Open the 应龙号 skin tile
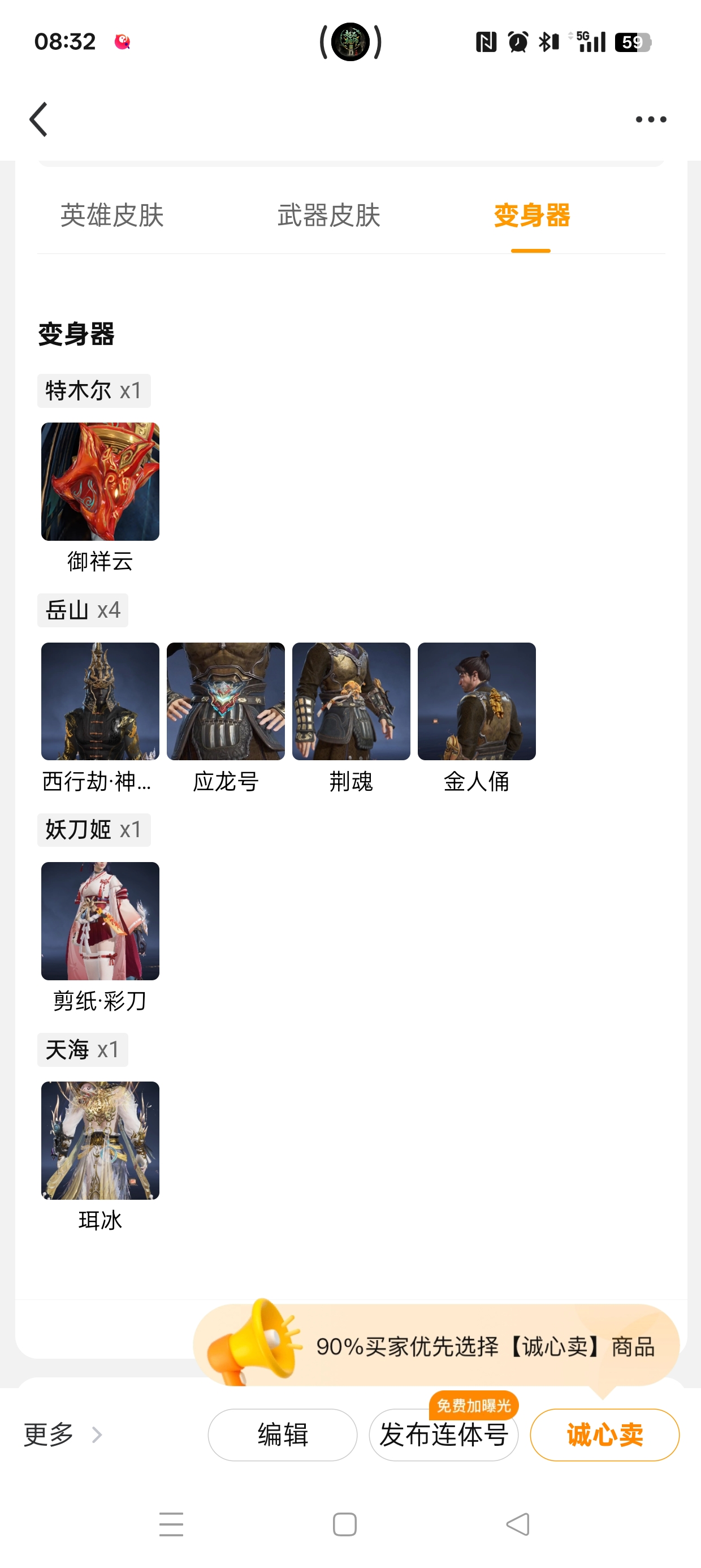The width and height of the screenshot is (701, 1568). [226, 701]
